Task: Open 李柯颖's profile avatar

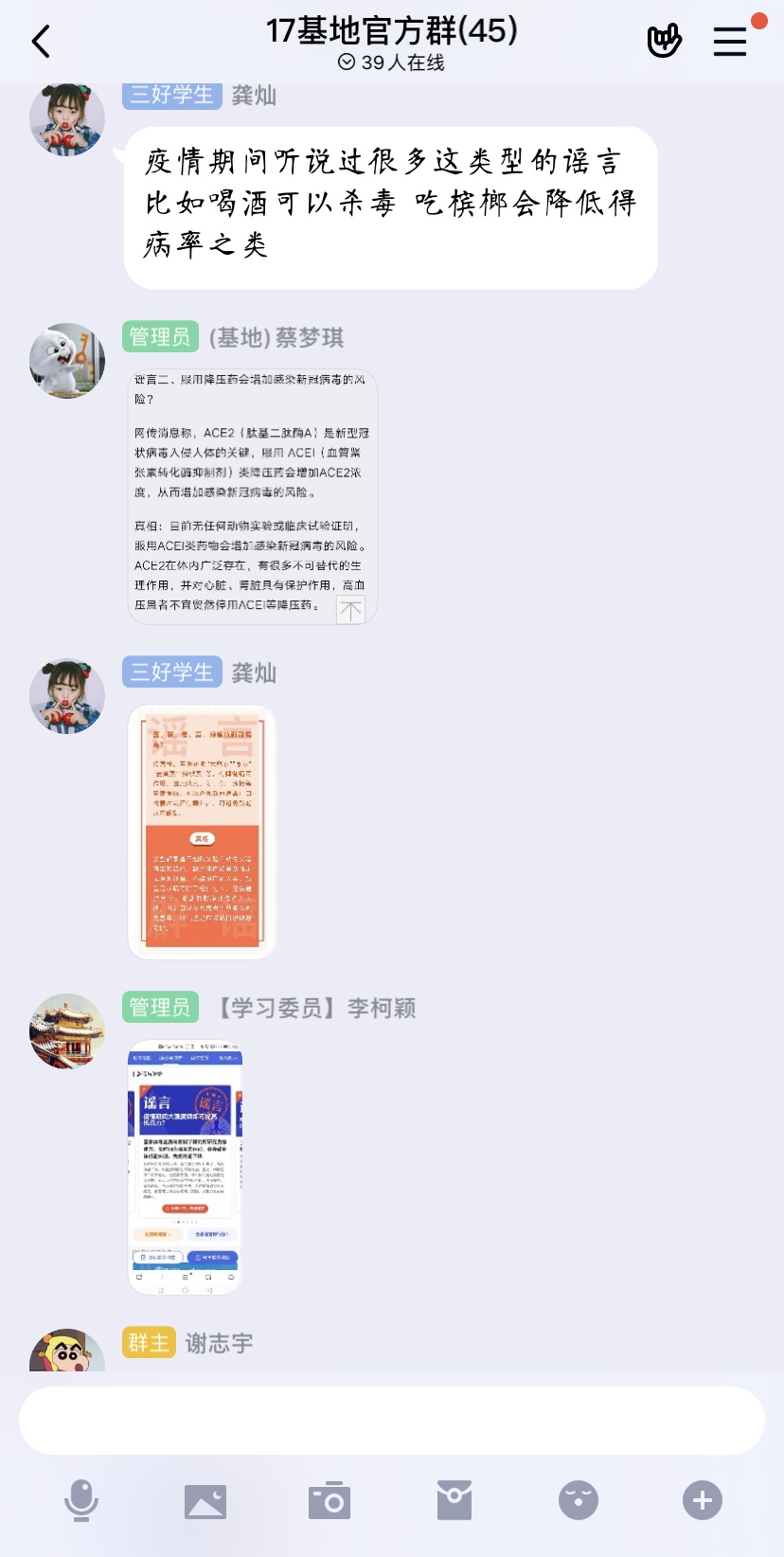Action: pyautogui.click(x=67, y=1031)
